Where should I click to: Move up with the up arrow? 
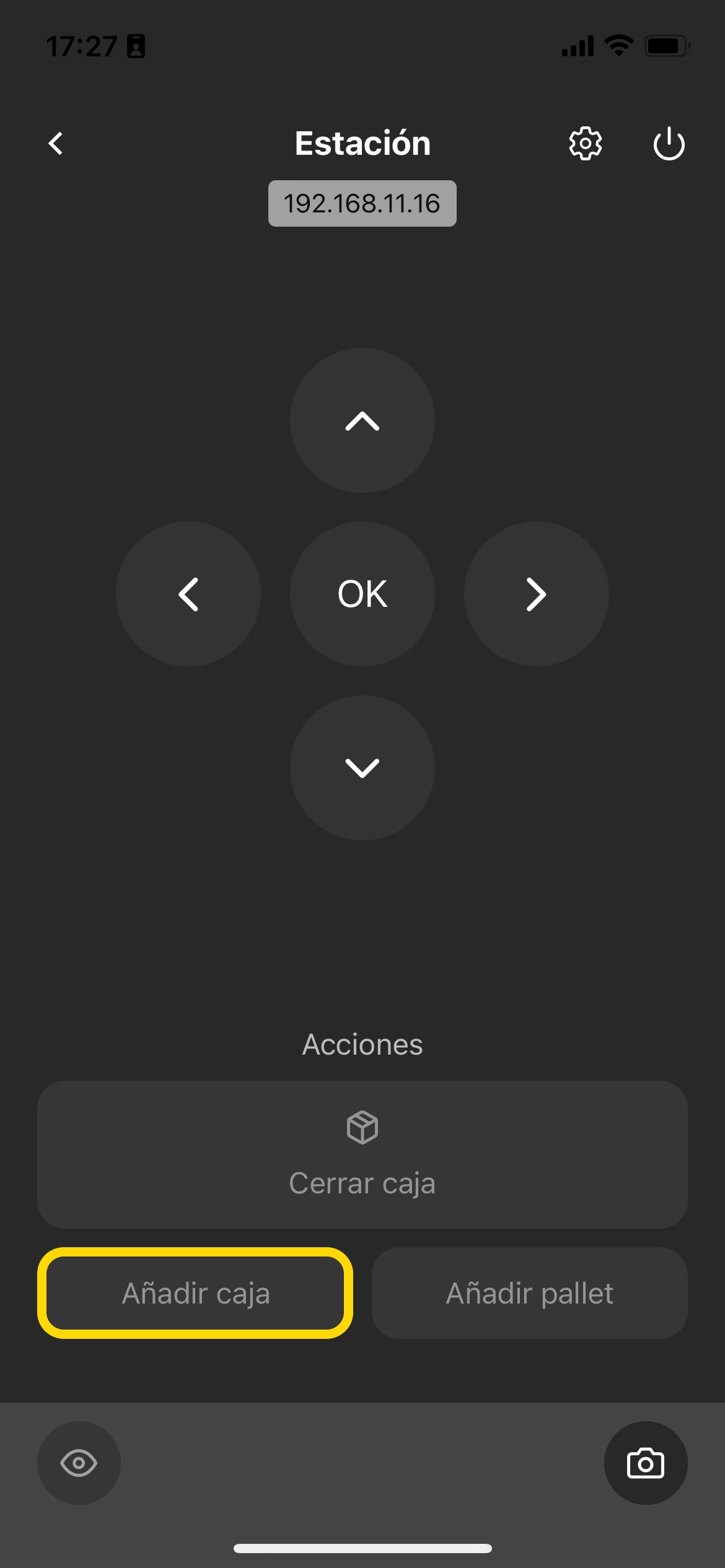click(362, 420)
